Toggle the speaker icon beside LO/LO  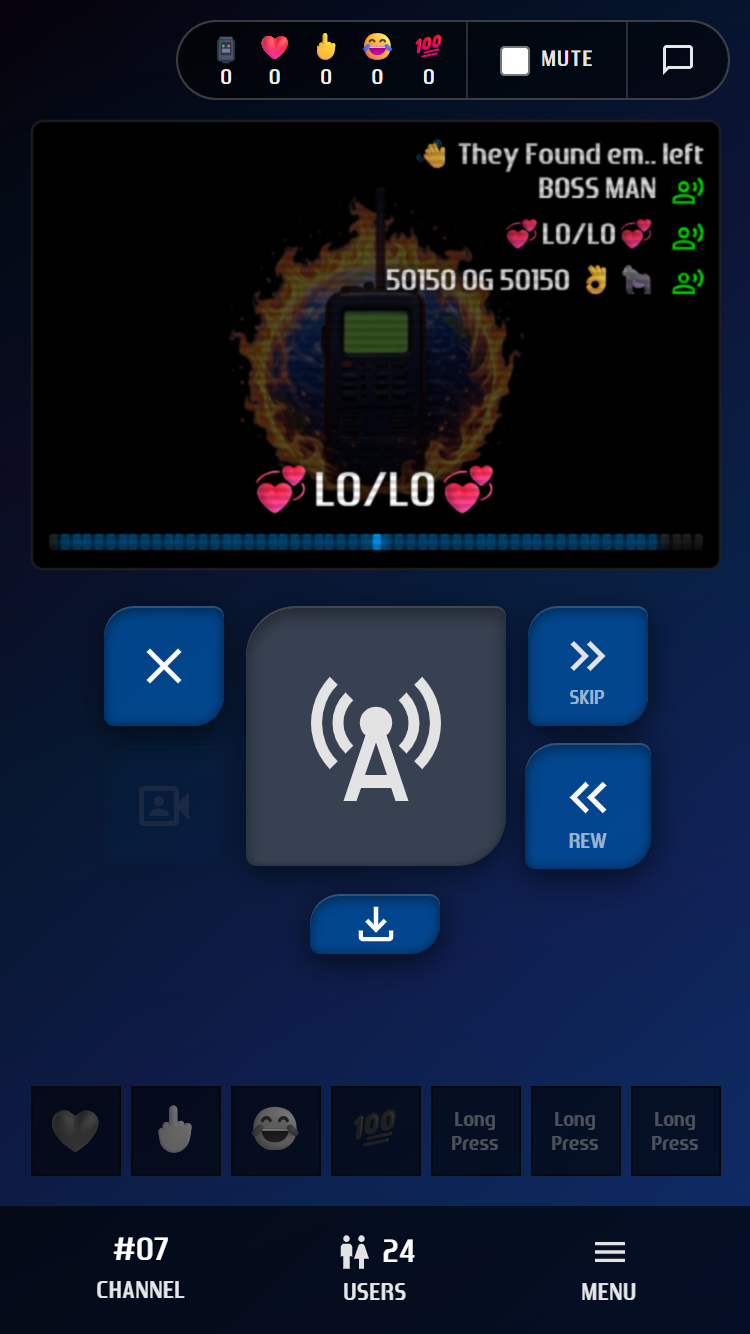coord(686,236)
